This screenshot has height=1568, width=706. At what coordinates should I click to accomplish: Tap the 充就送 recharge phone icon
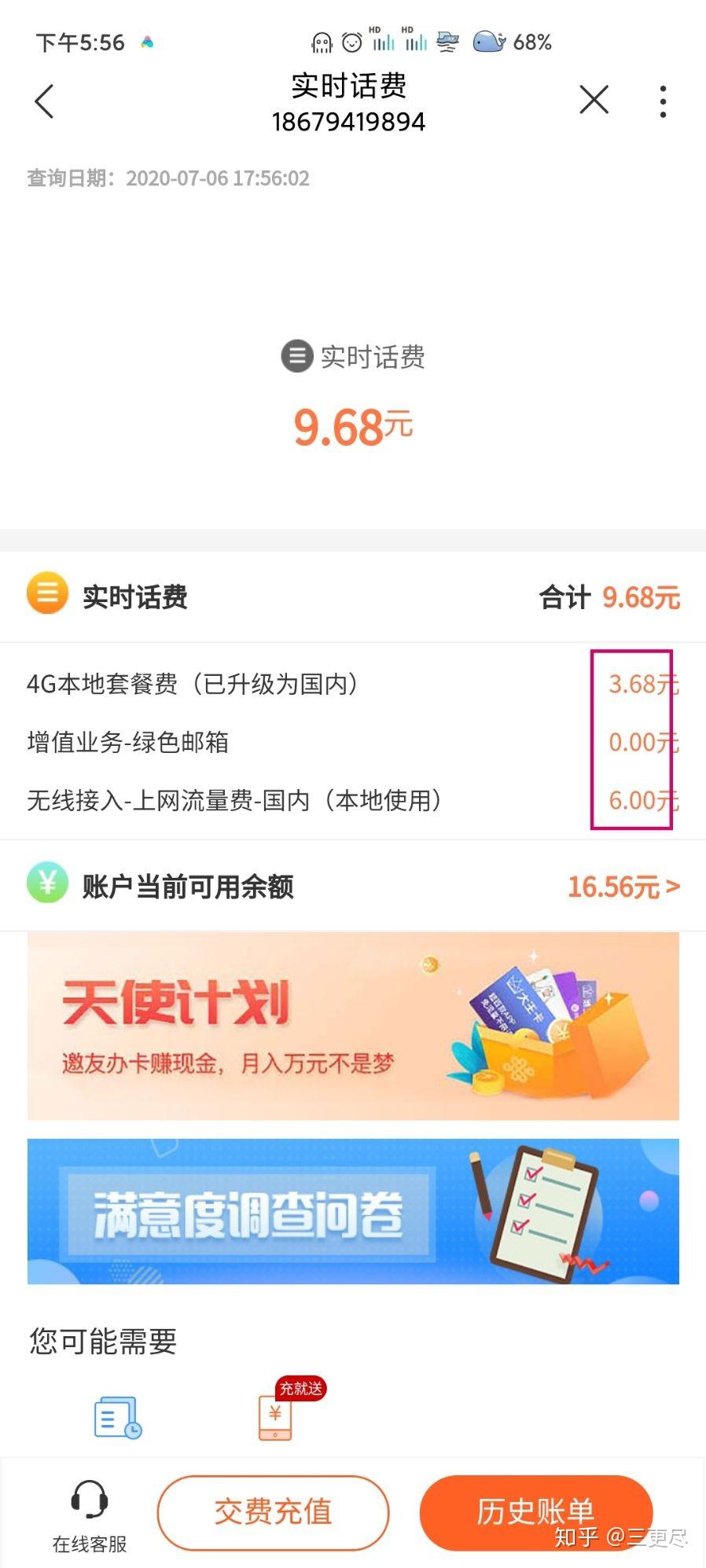tap(276, 1417)
